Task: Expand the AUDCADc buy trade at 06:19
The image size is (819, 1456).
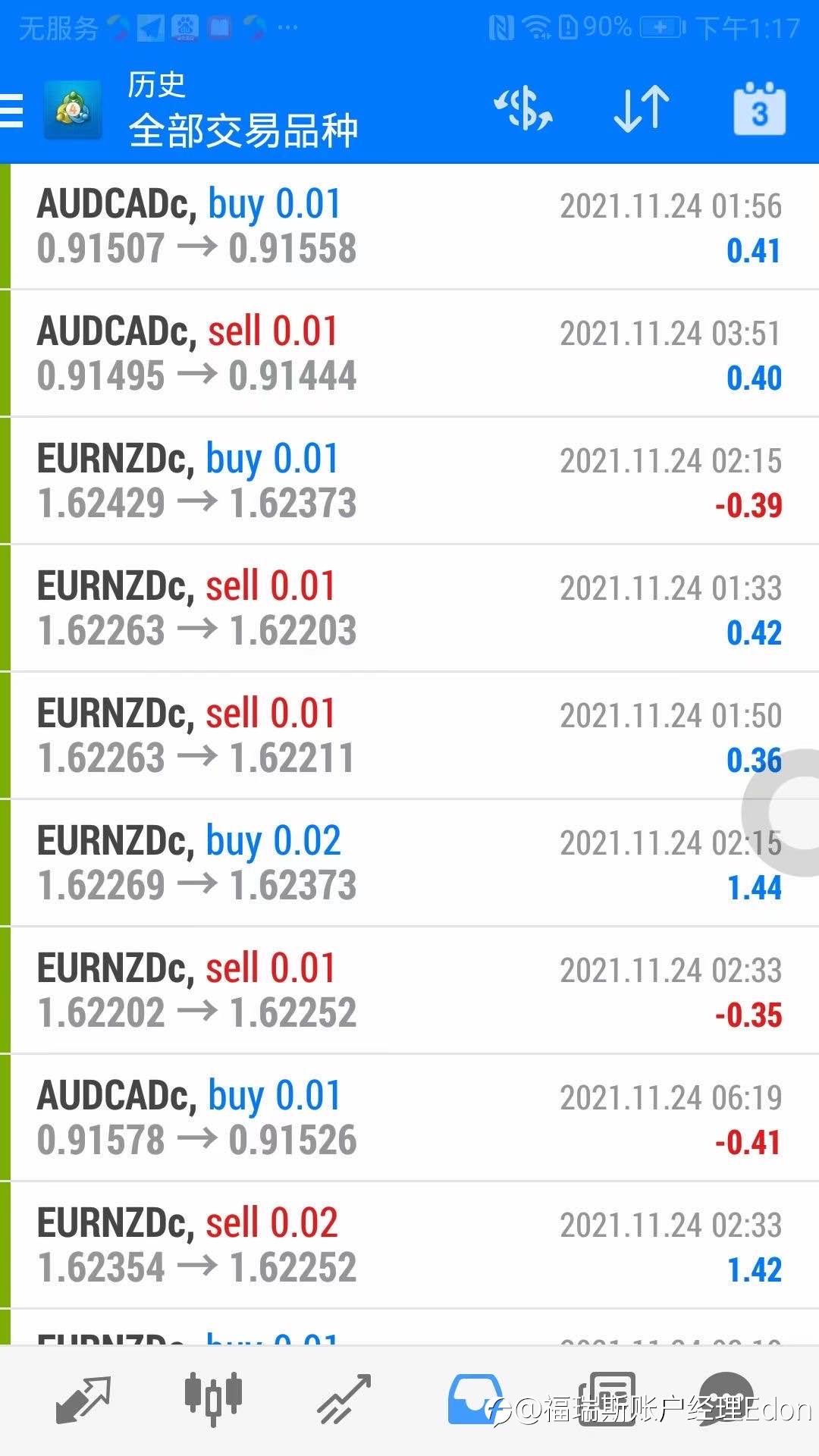Action: coord(409,1118)
